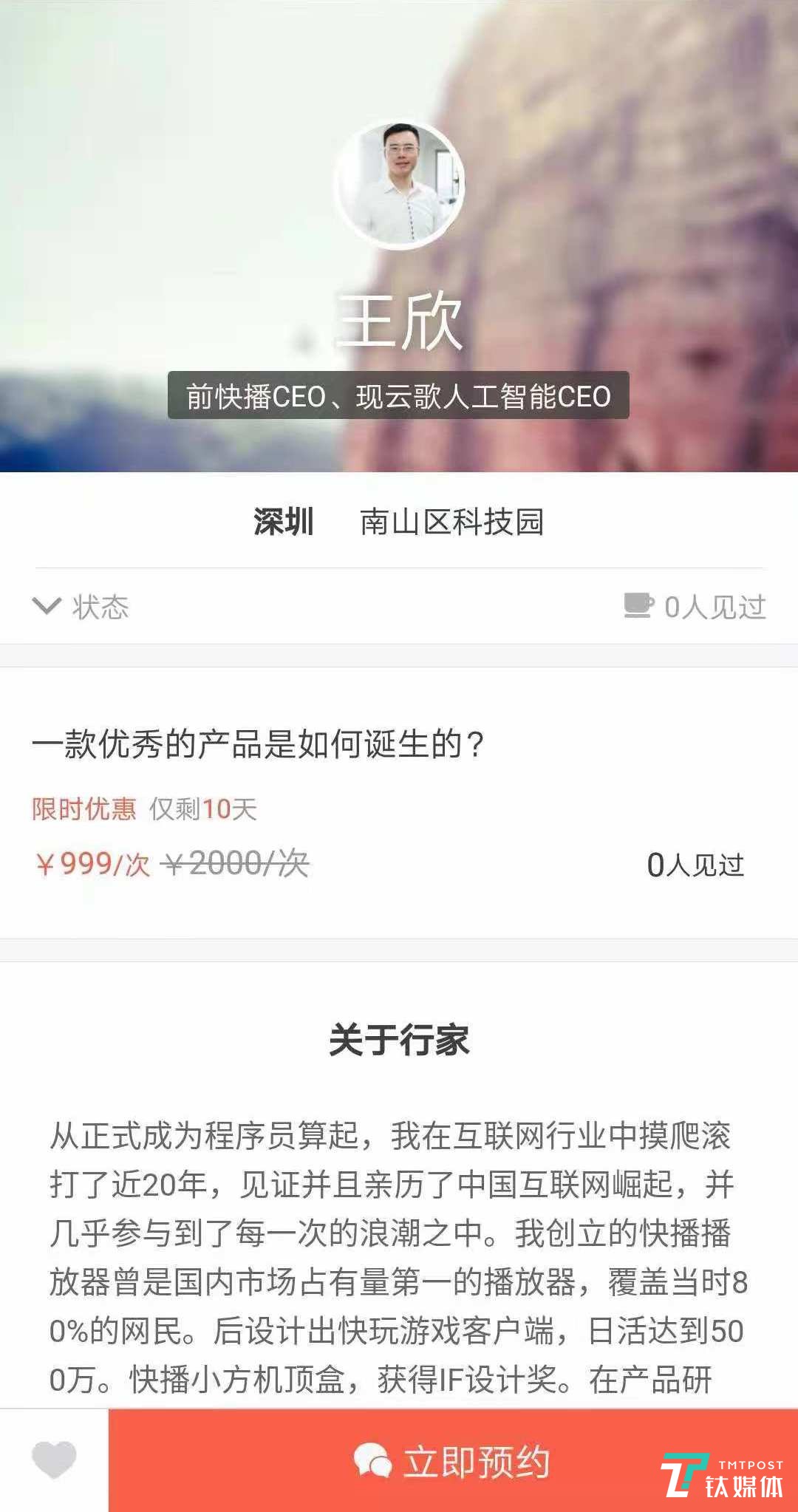Image resolution: width=798 pixels, height=1512 pixels.
Task: Open 王欣's profile avatar photo
Action: click(398, 185)
